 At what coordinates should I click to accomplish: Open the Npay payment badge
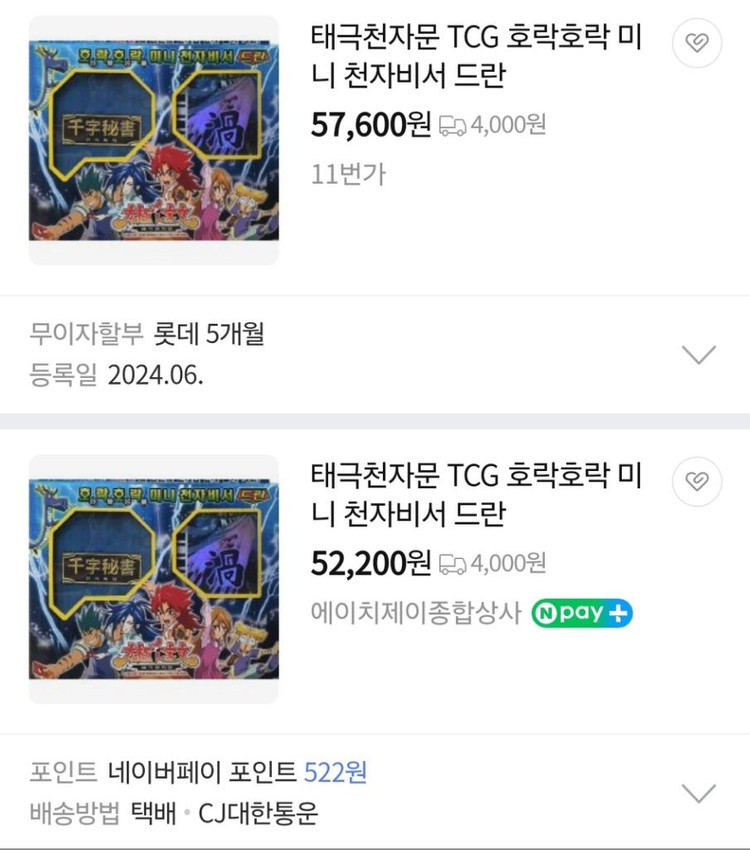583,613
